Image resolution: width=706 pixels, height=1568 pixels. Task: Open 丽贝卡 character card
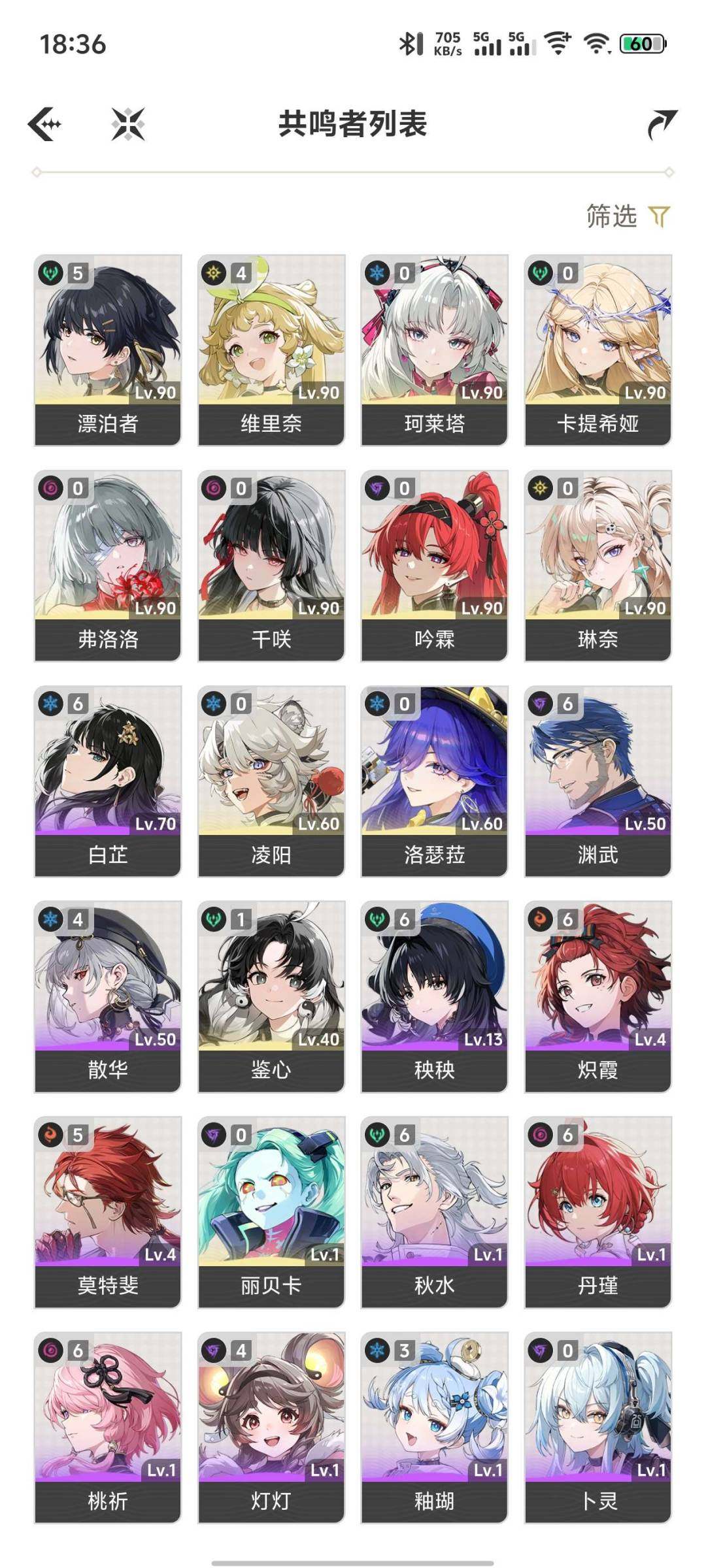click(x=271, y=1213)
